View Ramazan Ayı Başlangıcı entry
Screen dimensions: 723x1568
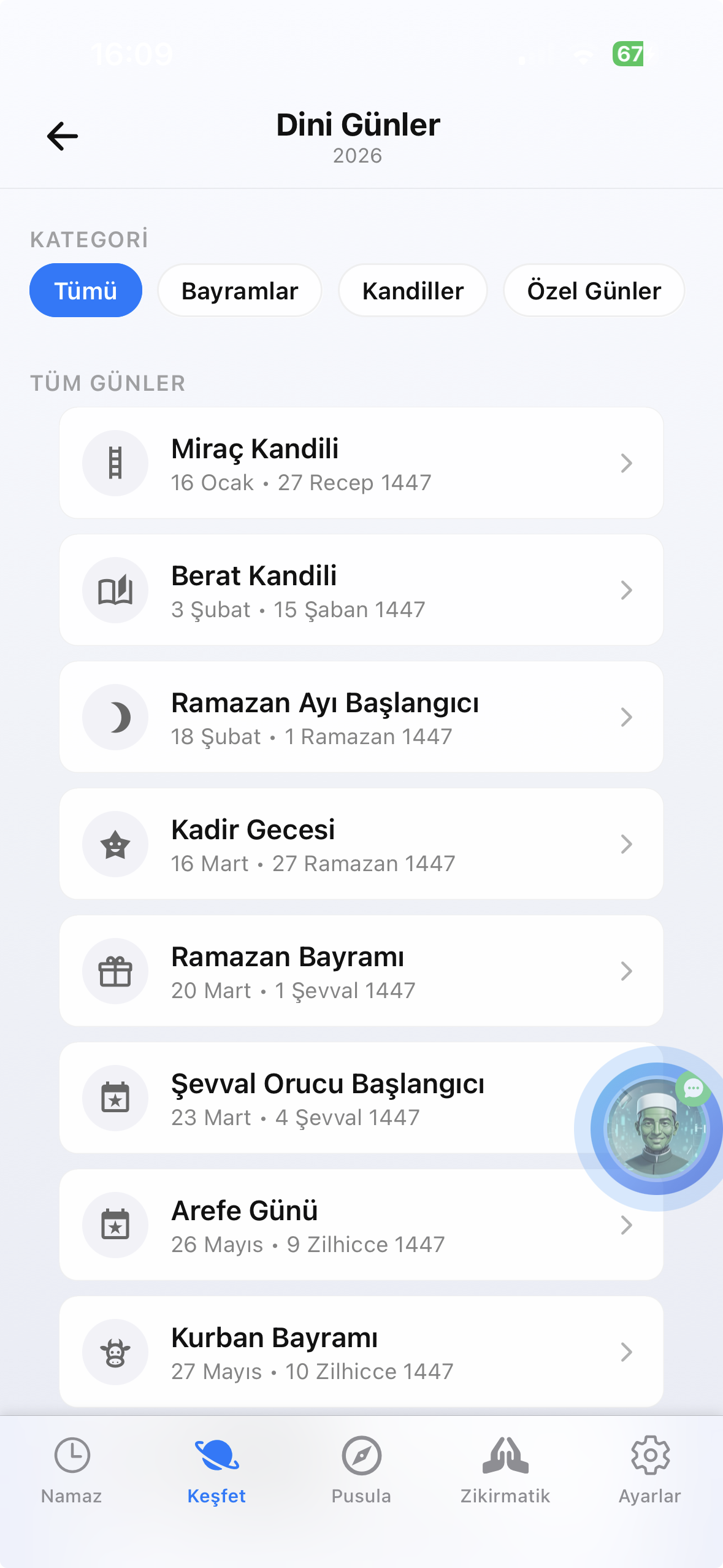point(361,717)
